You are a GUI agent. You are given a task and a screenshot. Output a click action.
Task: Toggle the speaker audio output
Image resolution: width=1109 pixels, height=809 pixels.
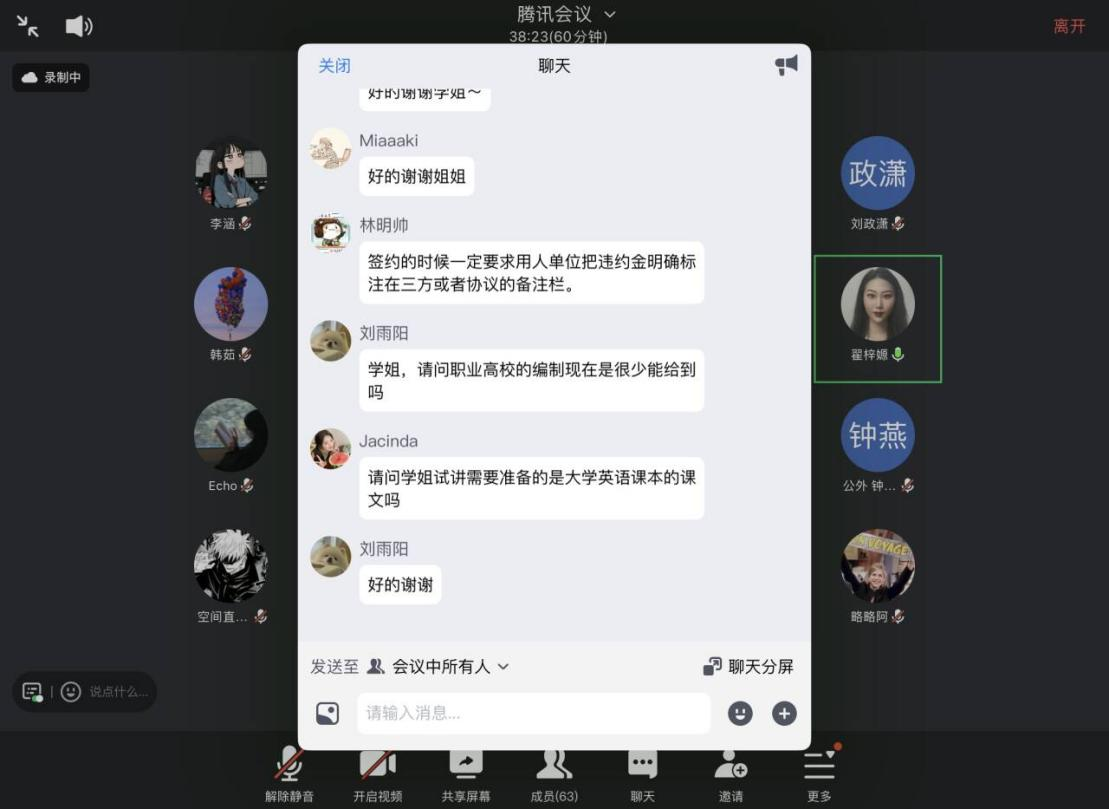(x=79, y=26)
